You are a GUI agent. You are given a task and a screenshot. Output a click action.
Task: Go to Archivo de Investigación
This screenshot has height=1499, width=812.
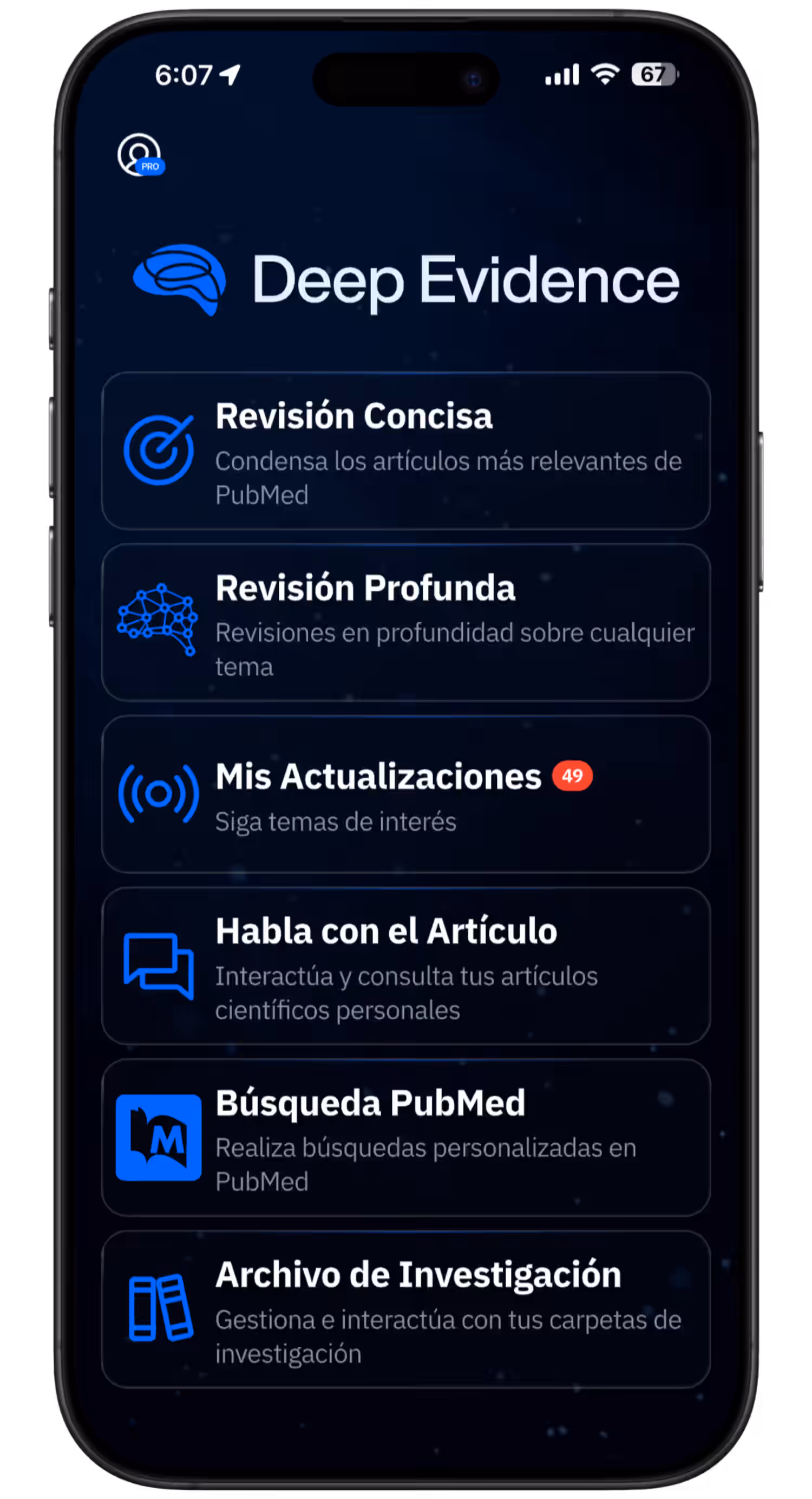[405, 1309]
